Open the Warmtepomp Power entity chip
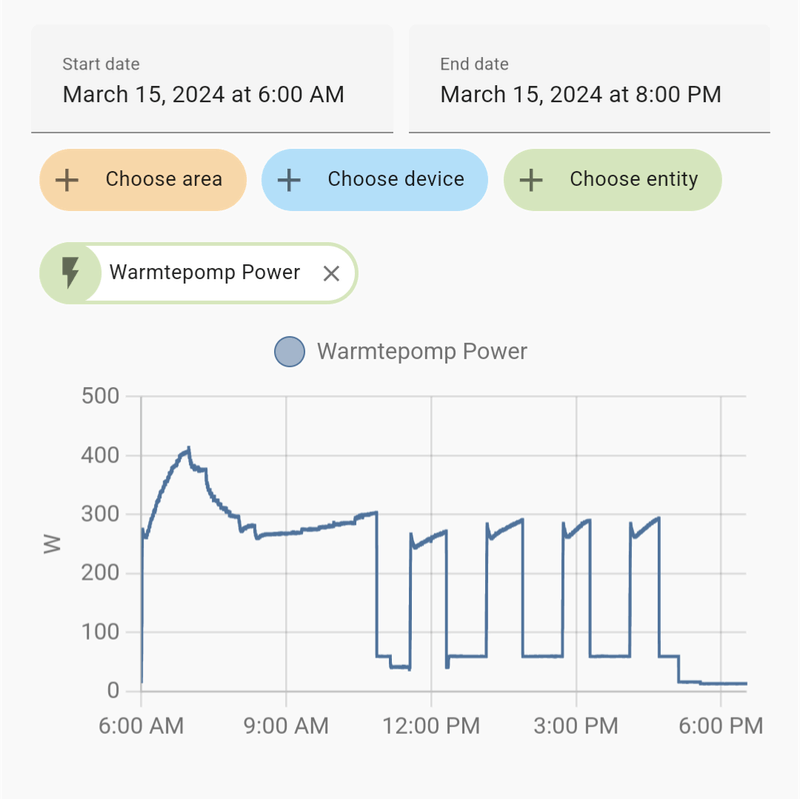The width and height of the screenshot is (800, 799). [203, 273]
